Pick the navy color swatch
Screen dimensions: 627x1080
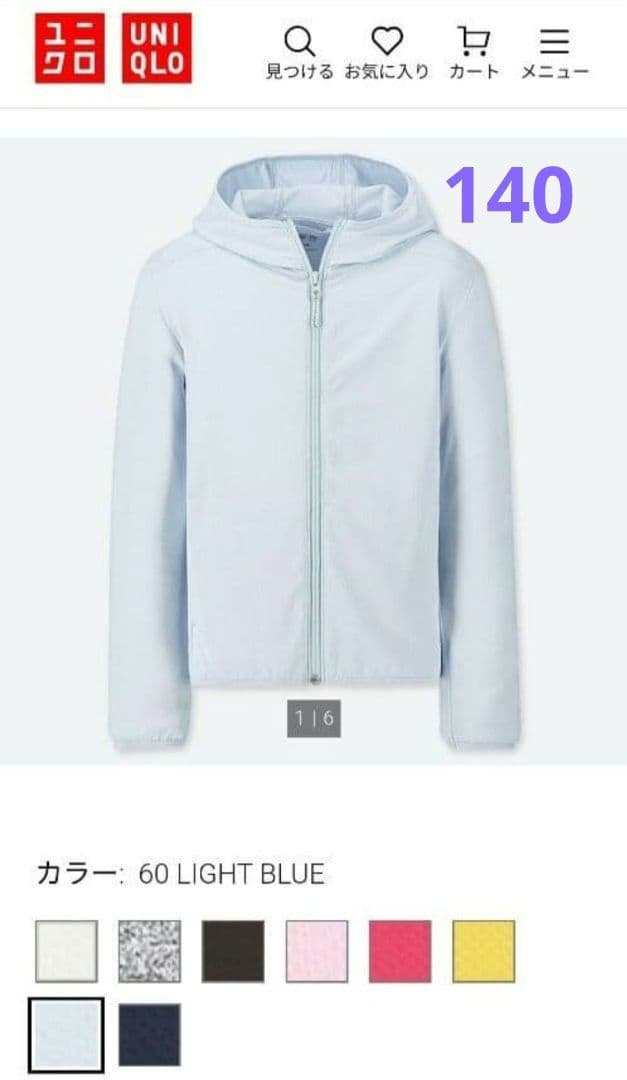click(x=150, y=1035)
